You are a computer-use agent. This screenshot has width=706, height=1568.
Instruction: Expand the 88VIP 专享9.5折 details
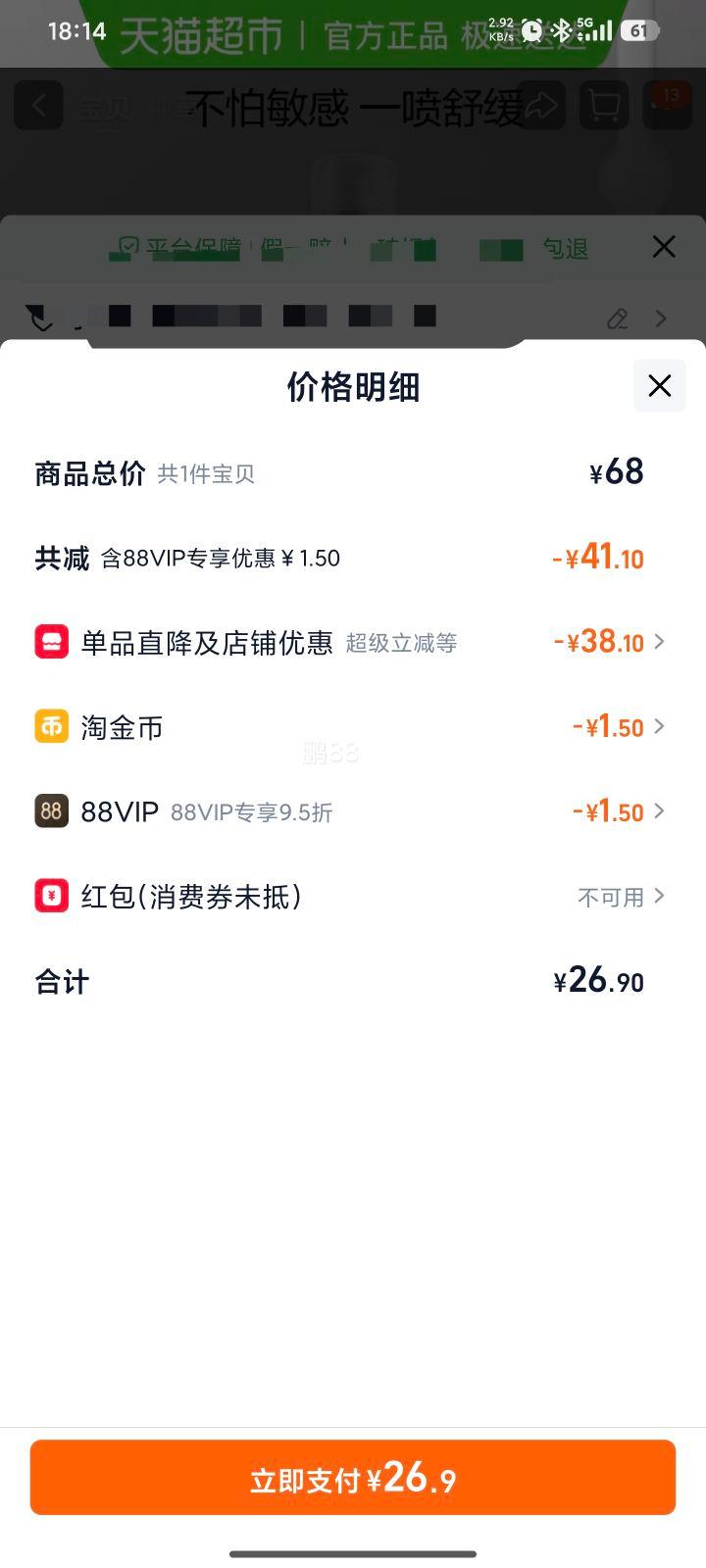[660, 811]
